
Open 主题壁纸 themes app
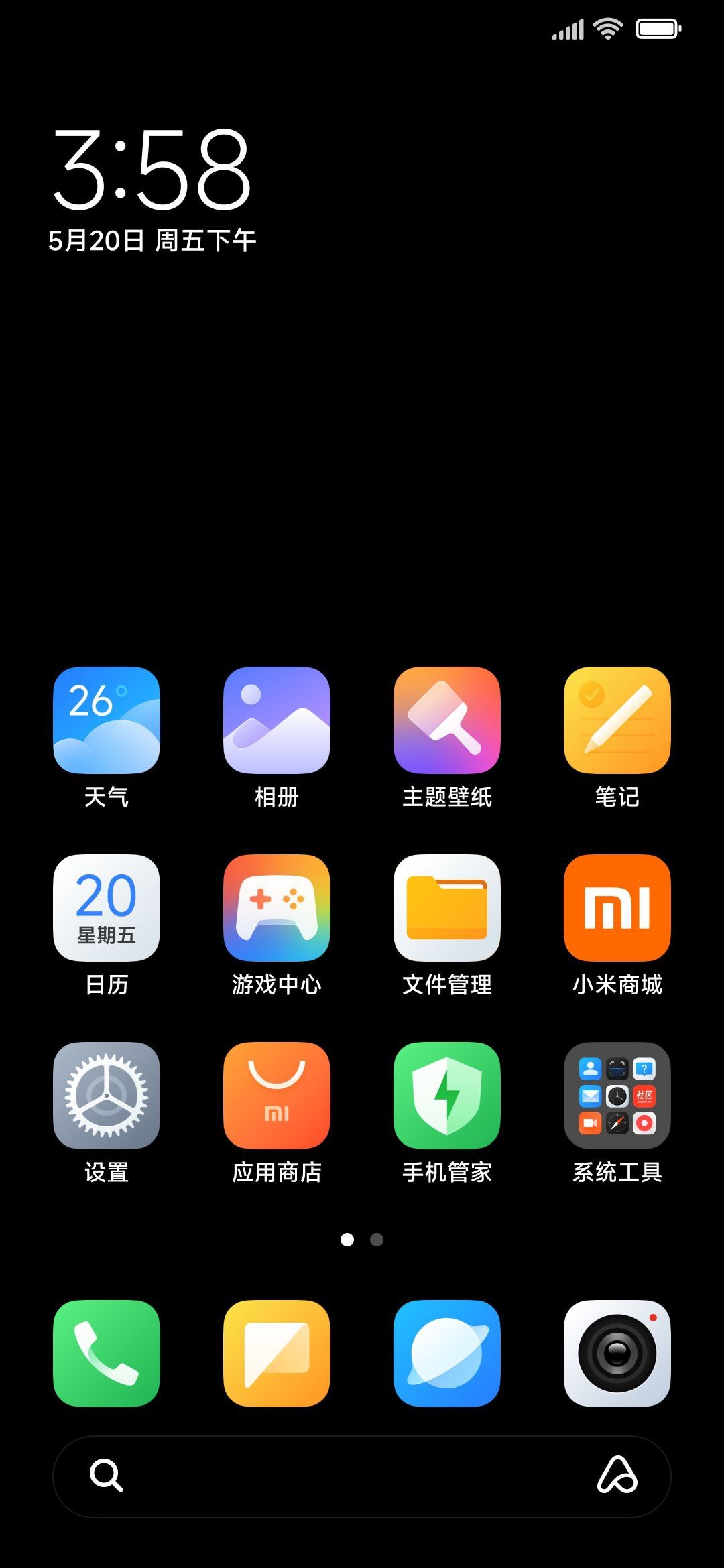pos(447,720)
